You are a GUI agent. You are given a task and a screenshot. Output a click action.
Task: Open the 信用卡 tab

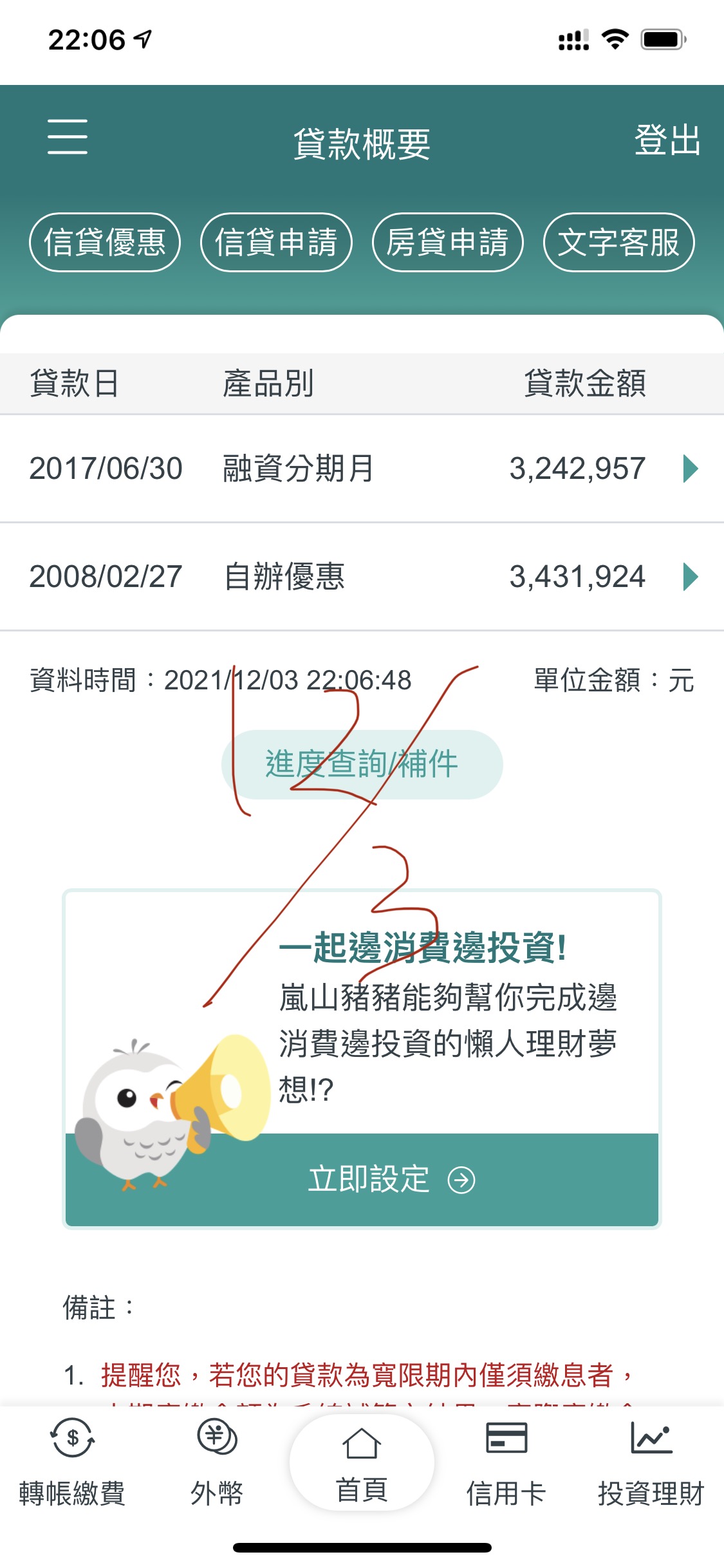[506, 1462]
